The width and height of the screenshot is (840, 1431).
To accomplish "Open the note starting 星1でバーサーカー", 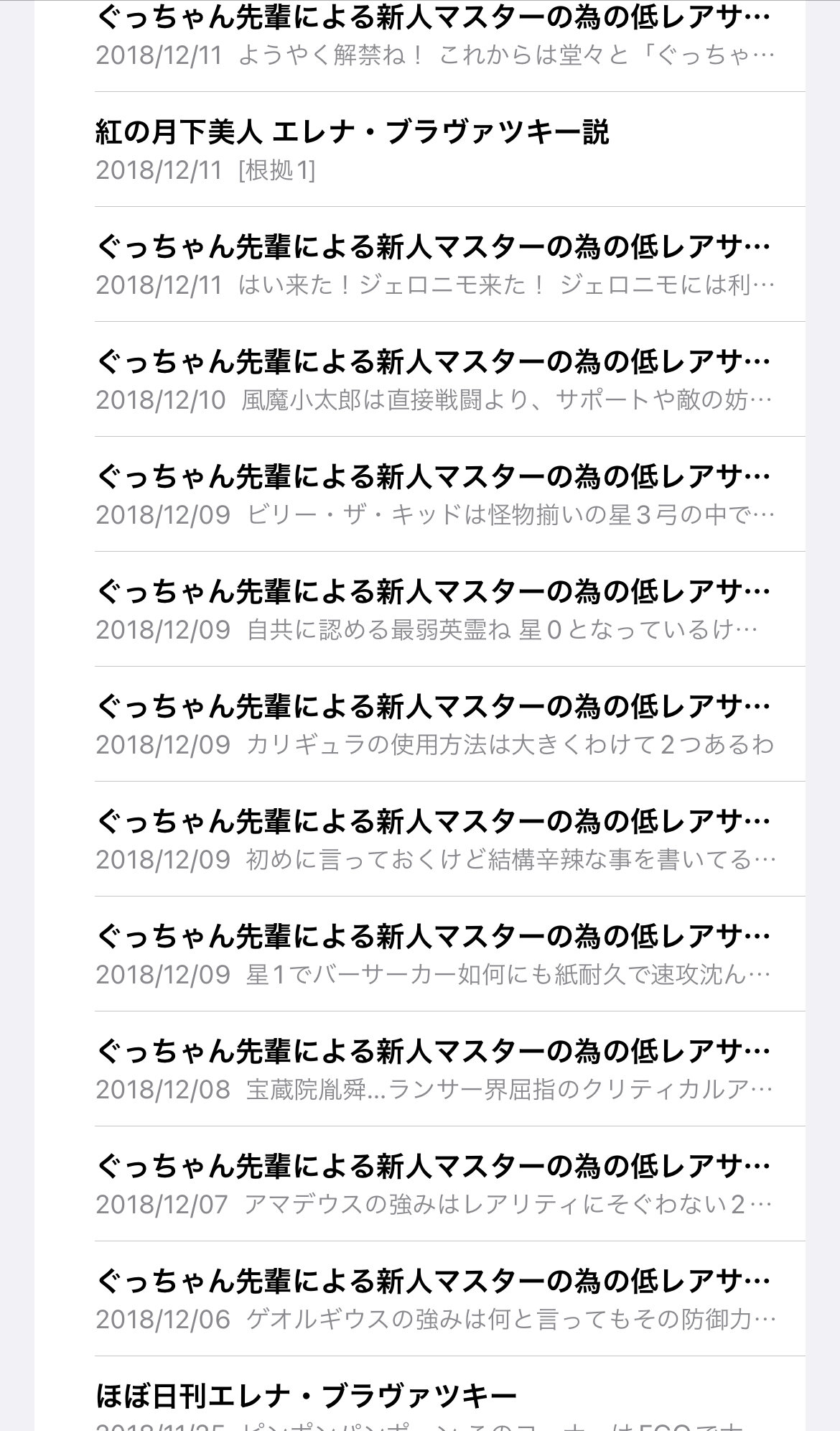I will point(434,954).
